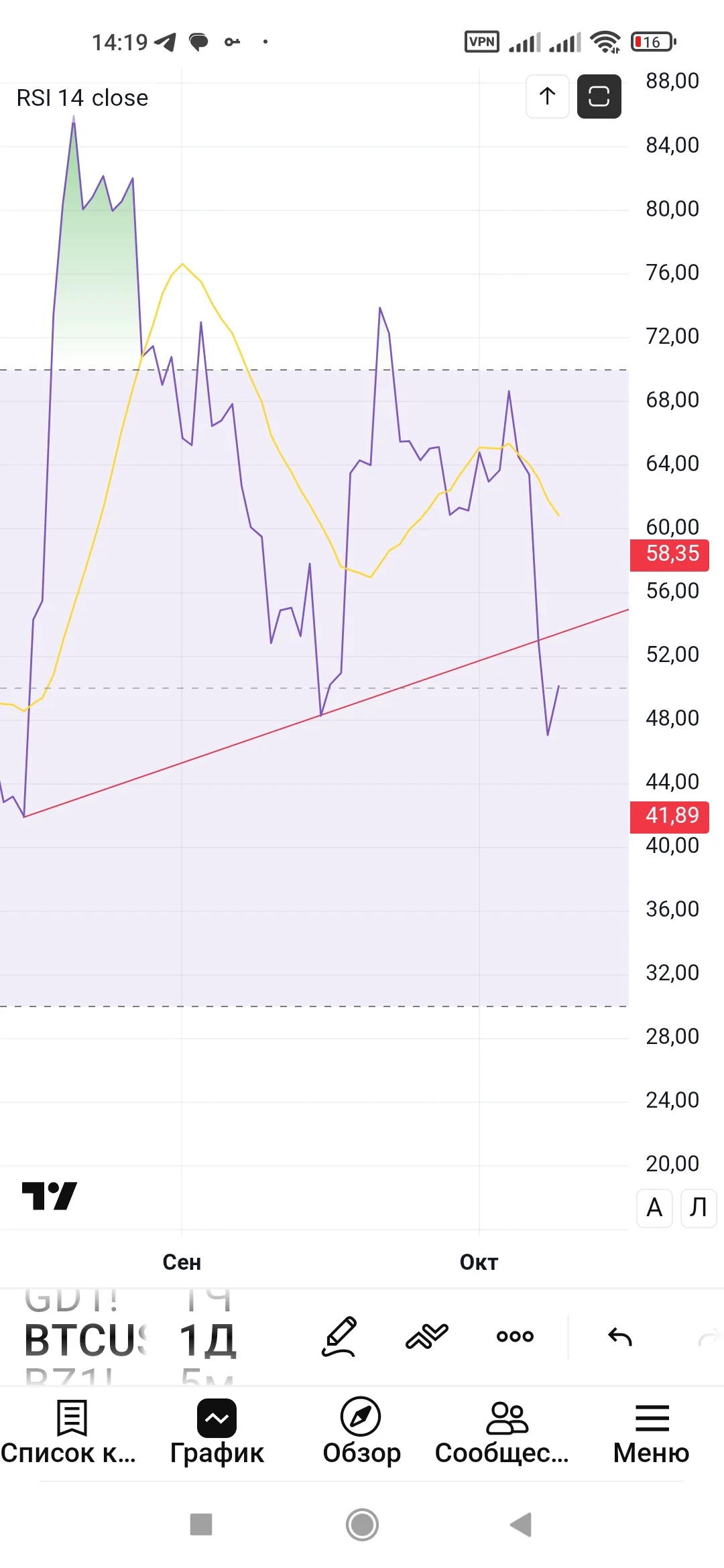This screenshot has height=1568, width=724.
Task: Switch to the График tab
Action: 217,1432
